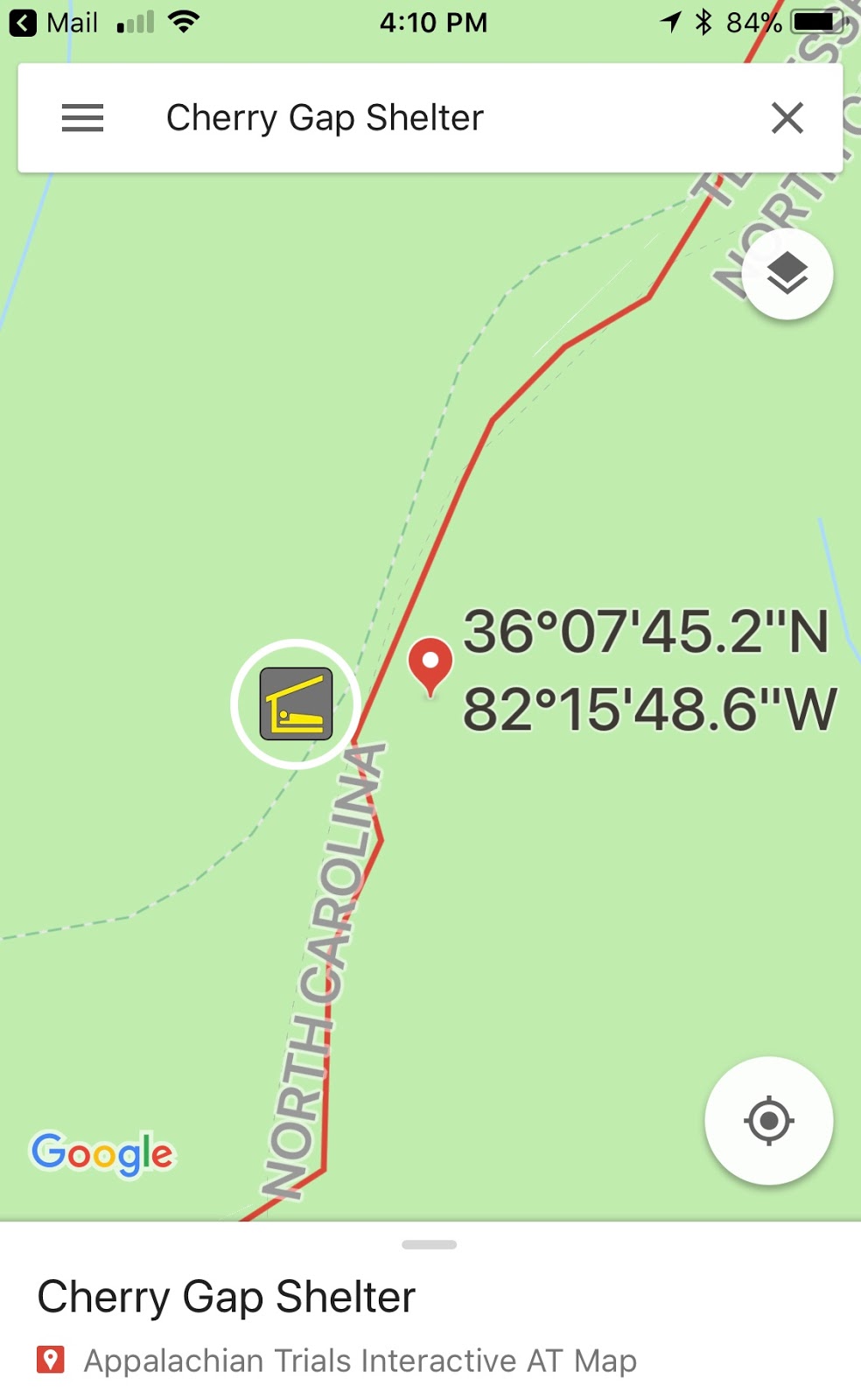This screenshot has width=861, height=1400.
Task: Open the map layers button
Action: tap(787, 274)
